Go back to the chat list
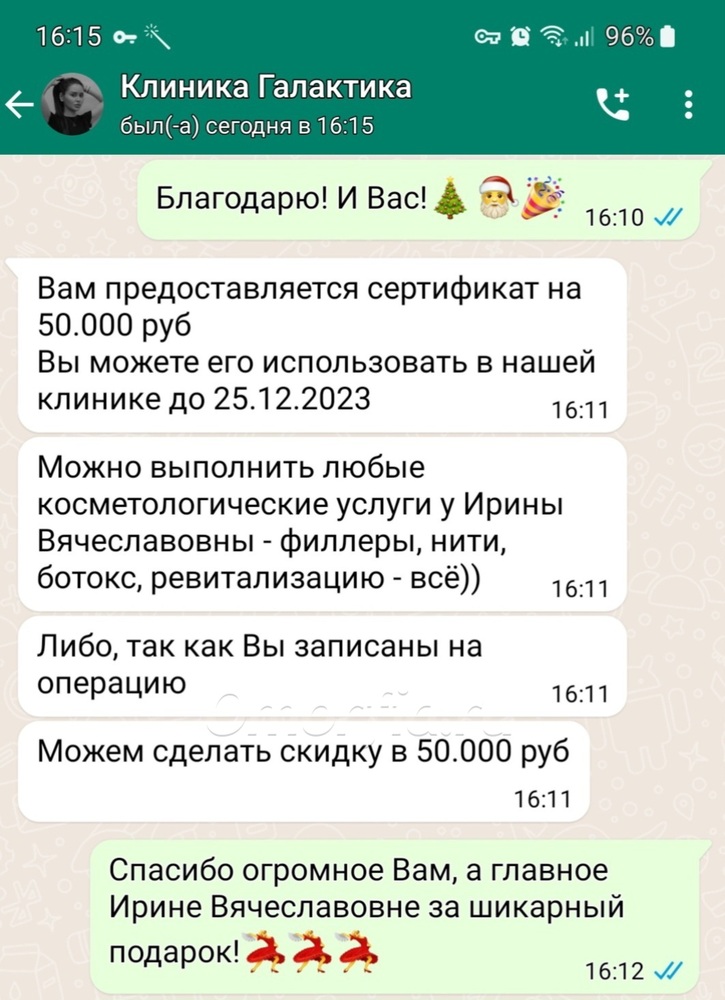This screenshot has height=1000, width=725. pos(20,104)
